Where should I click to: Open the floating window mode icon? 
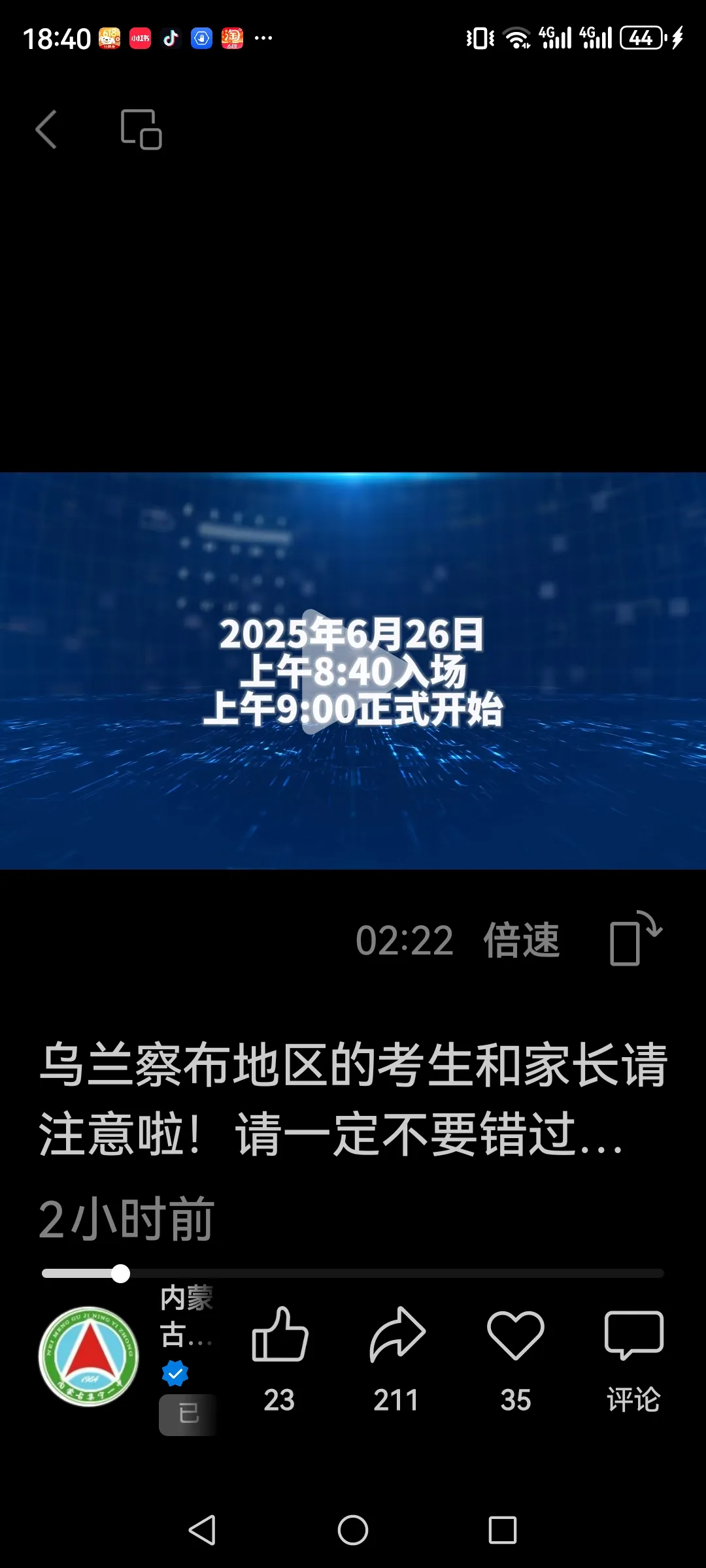[x=141, y=129]
